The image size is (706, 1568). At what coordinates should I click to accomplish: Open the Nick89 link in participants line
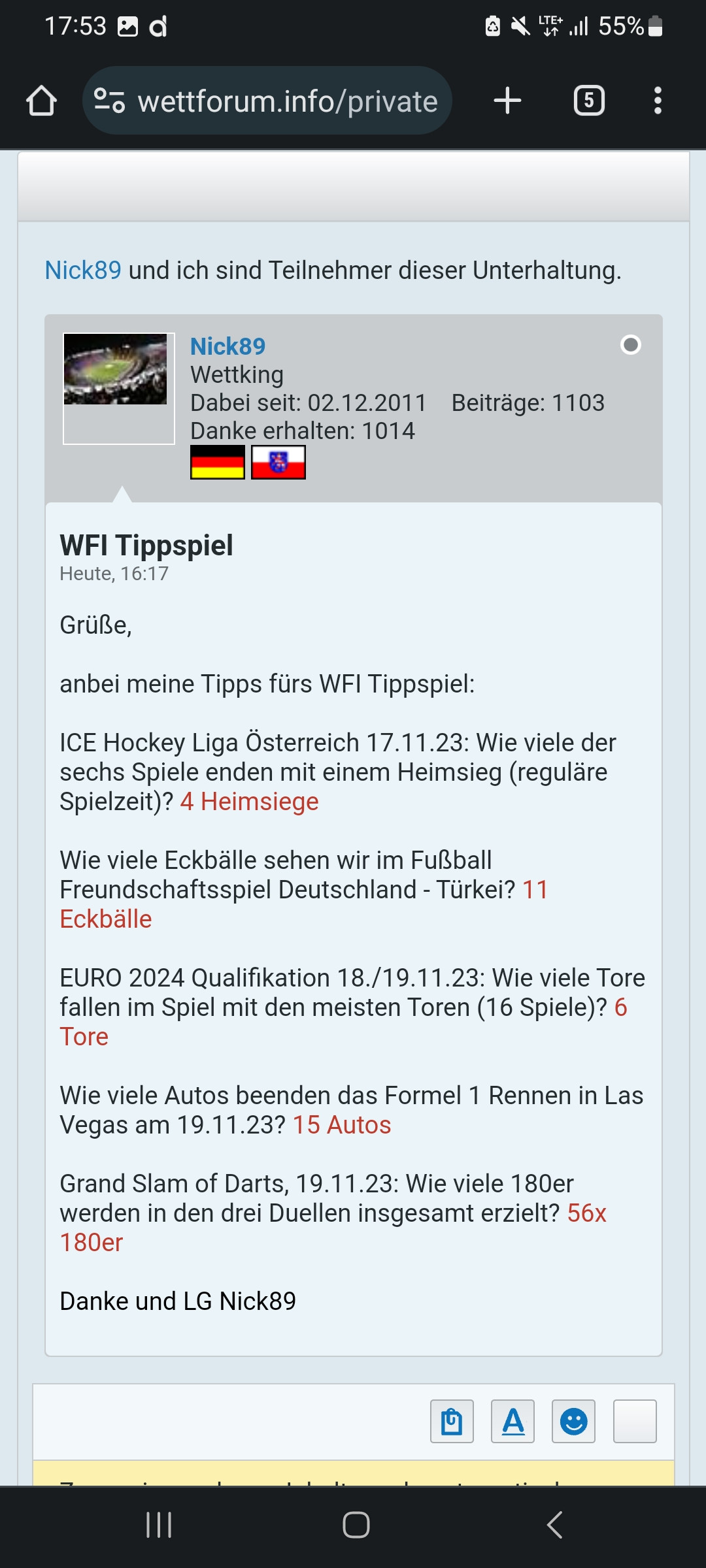tap(83, 270)
